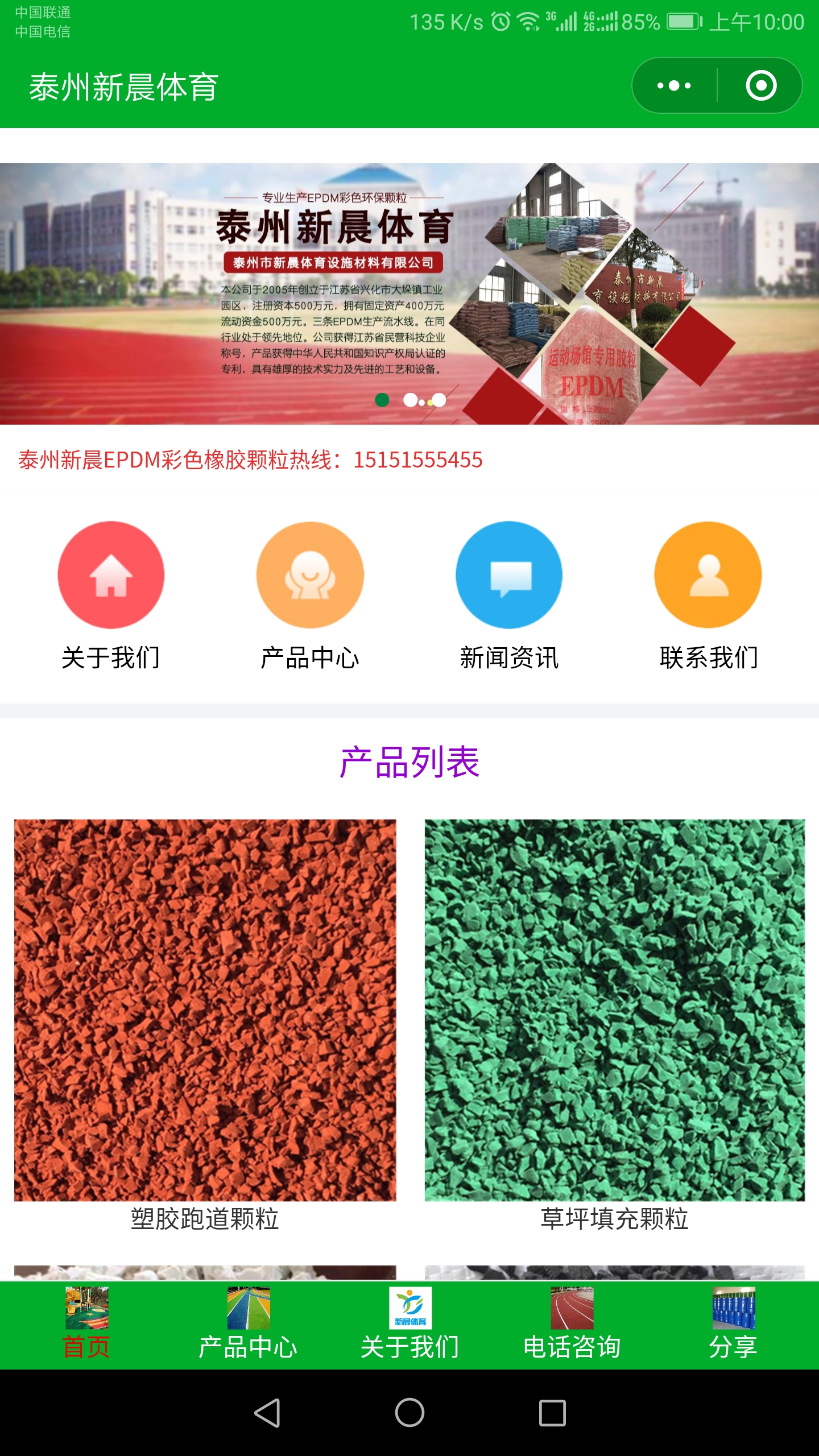Select the third carousel indicator dot
Screen dimensions: 819x1456
[438, 401]
